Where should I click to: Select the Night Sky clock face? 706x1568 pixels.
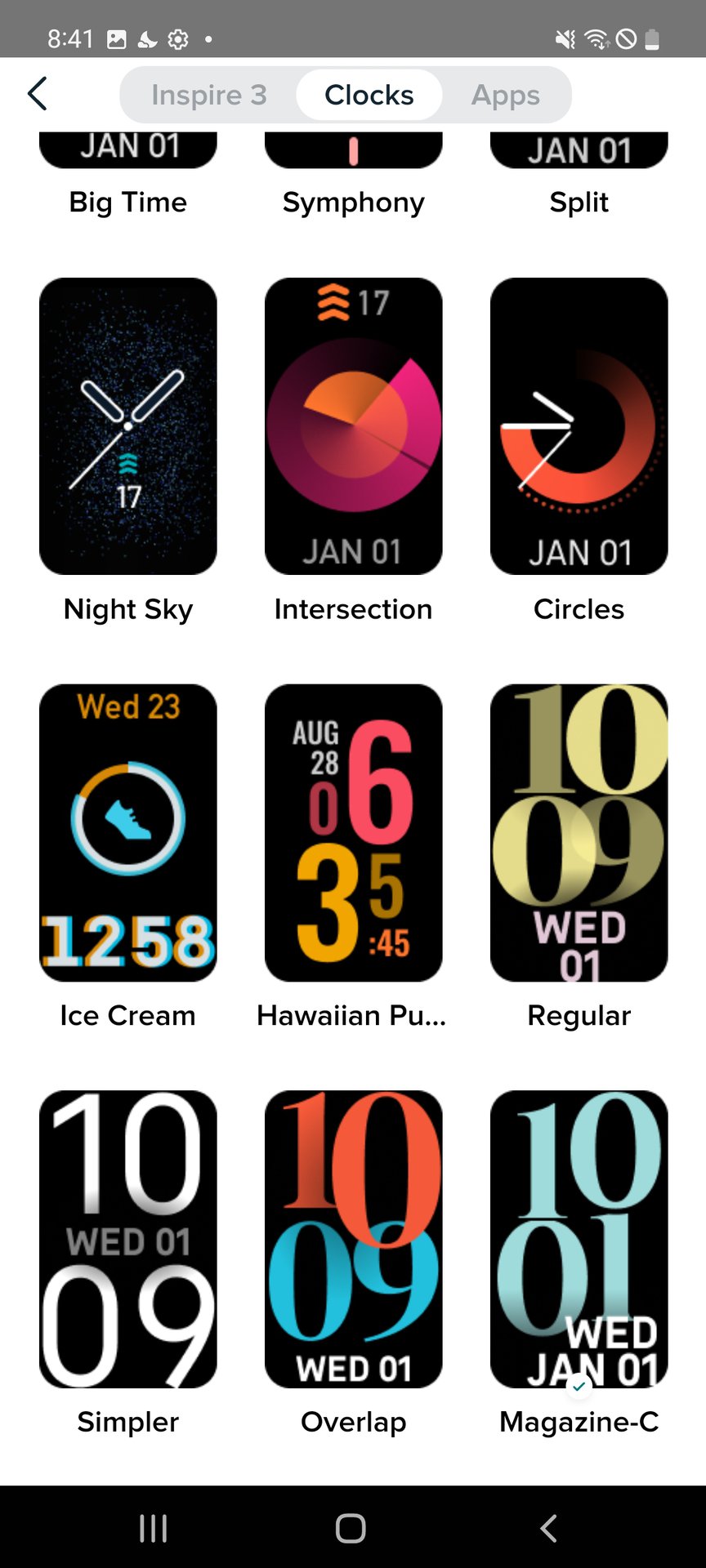tap(128, 425)
